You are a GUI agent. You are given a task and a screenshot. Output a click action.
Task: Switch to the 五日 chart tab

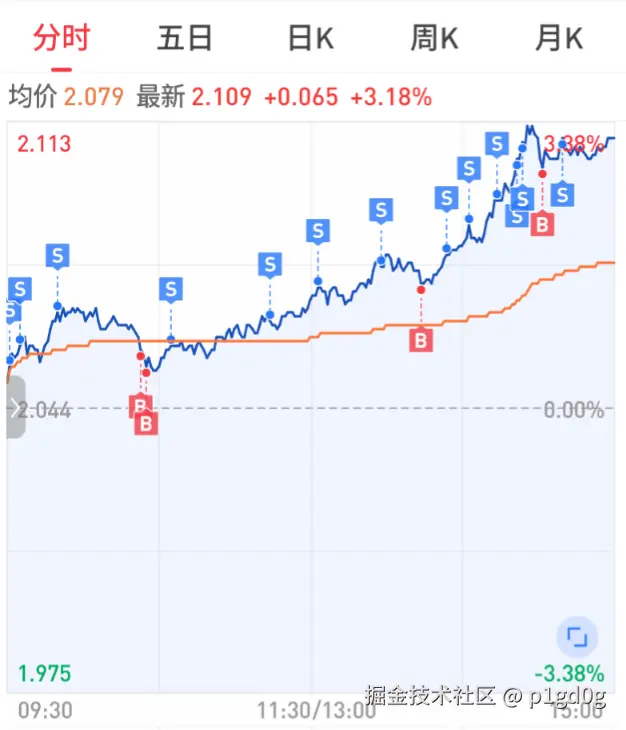[x=185, y=38]
